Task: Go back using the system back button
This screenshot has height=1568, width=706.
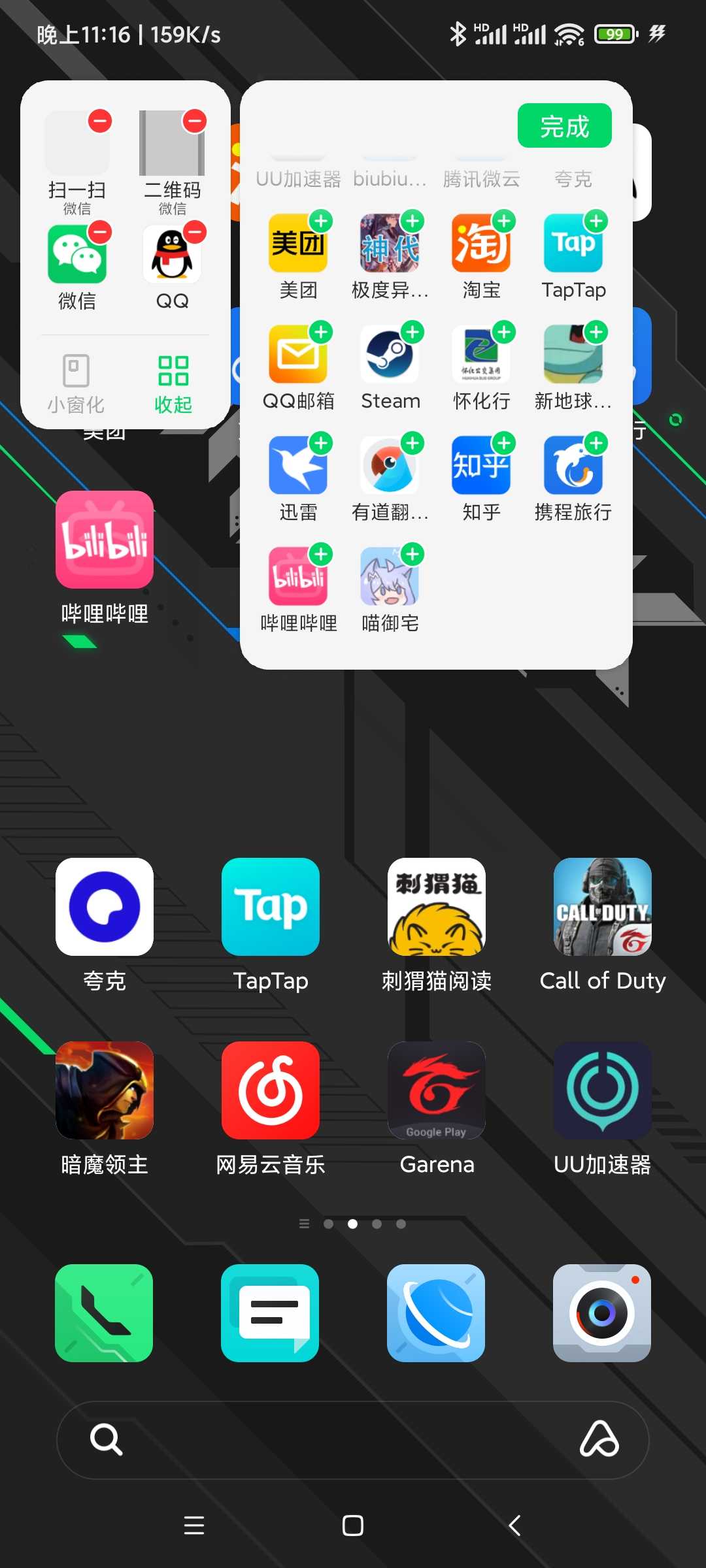Action: click(x=515, y=1526)
